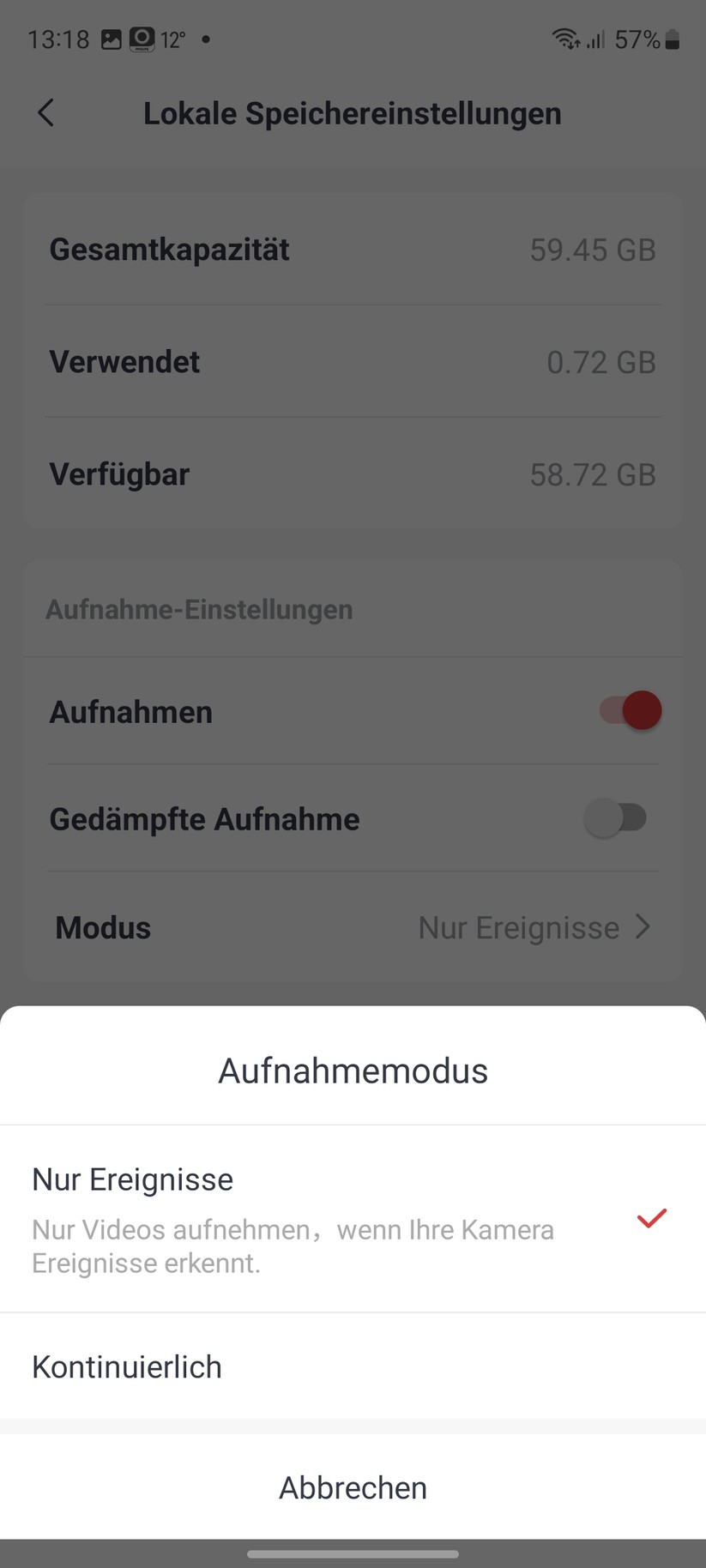Tap the cellular signal strength icon
Viewport: 706px width, 1568px height.
(x=594, y=38)
